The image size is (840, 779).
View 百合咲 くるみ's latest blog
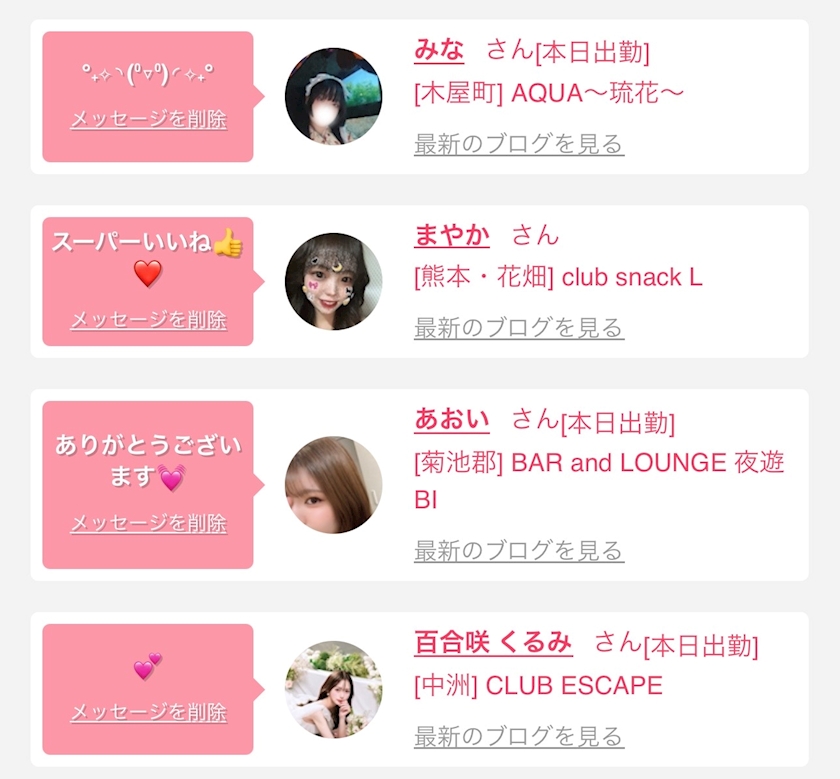click(519, 736)
